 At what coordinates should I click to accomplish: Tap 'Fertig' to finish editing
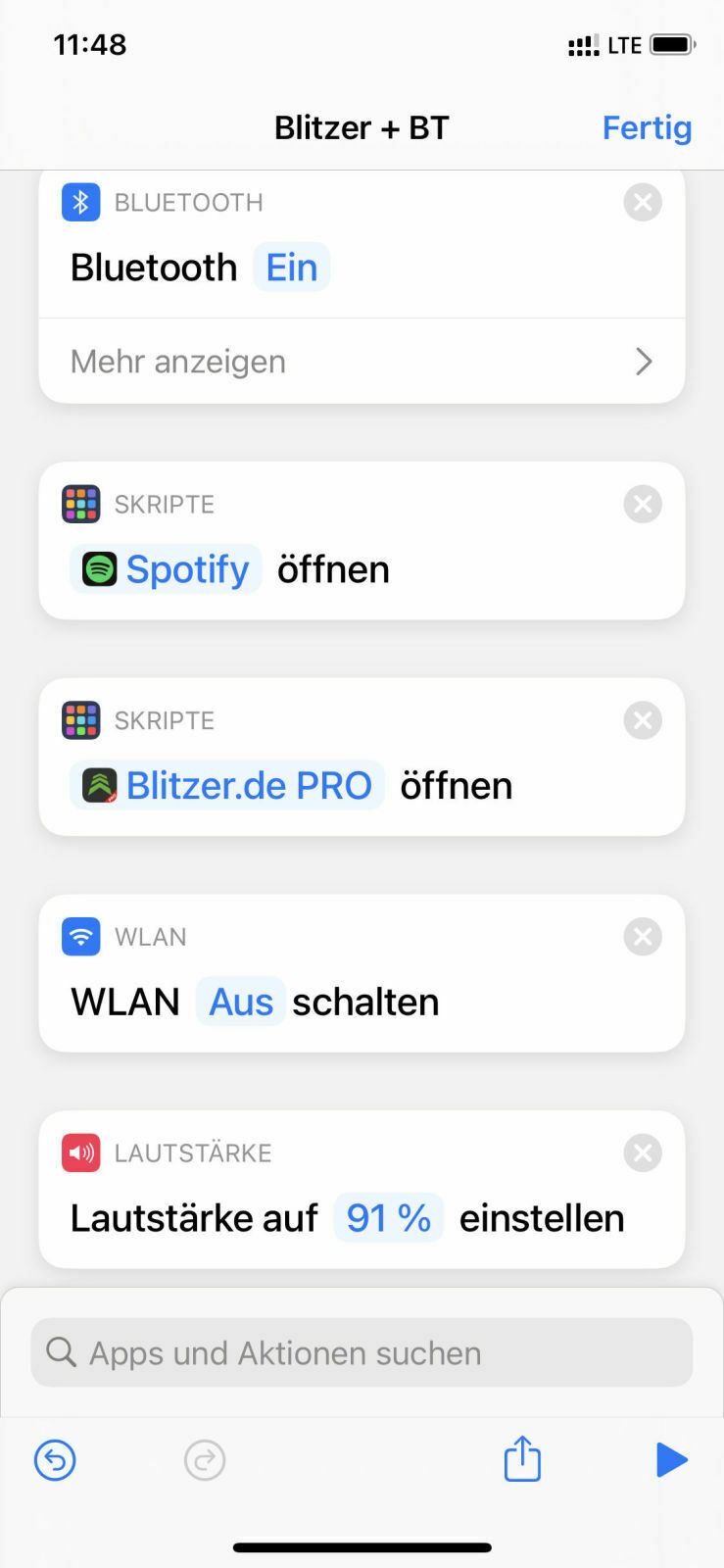point(647,127)
